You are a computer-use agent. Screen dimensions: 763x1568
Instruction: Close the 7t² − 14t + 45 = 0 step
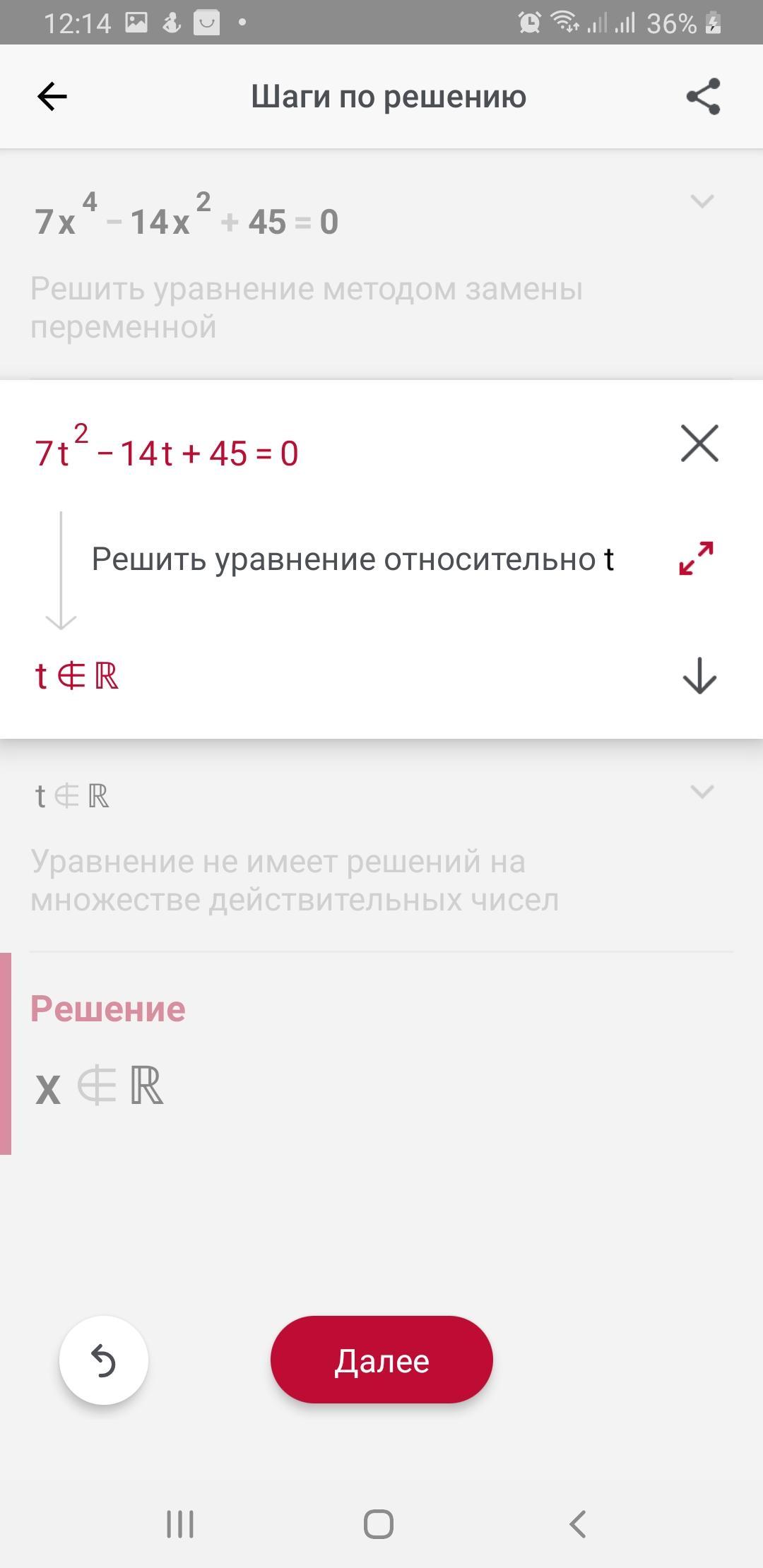pos(699,444)
